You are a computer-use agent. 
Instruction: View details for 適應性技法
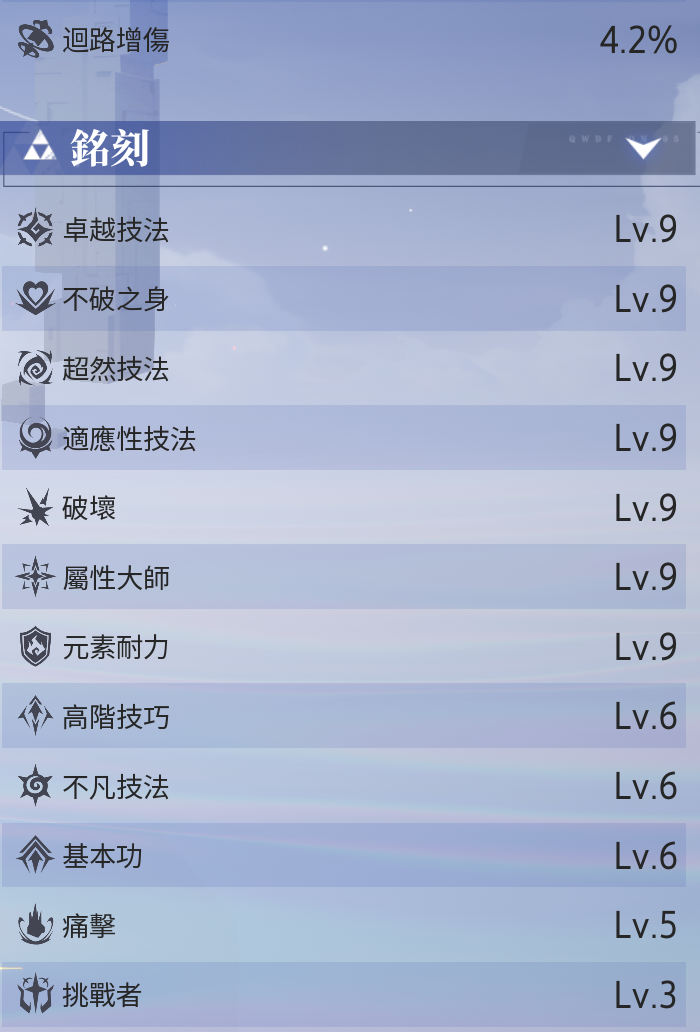[x=343, y=438]
